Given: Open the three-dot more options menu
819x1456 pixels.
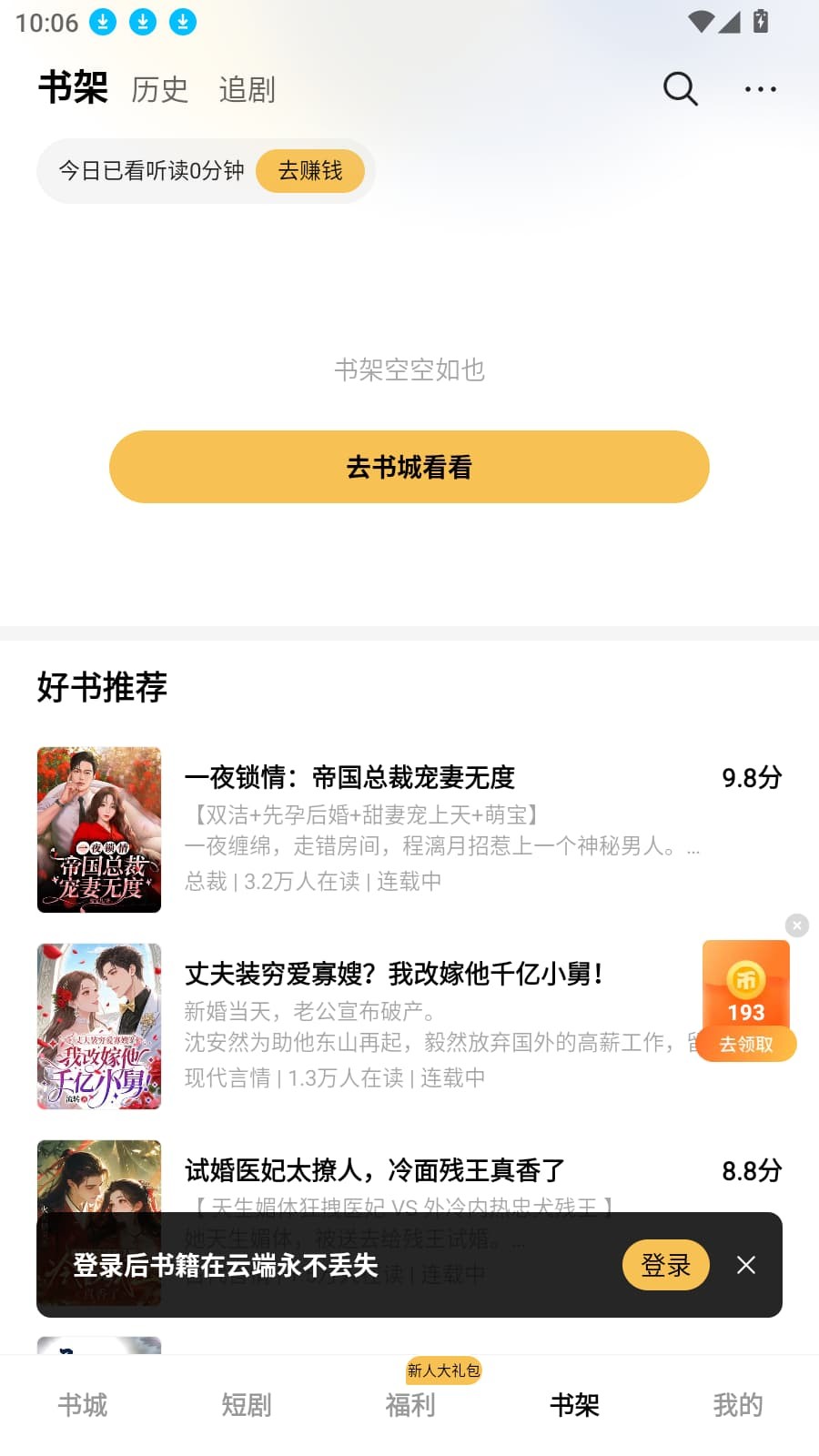Looking at the screenshot, I should 761,88.
